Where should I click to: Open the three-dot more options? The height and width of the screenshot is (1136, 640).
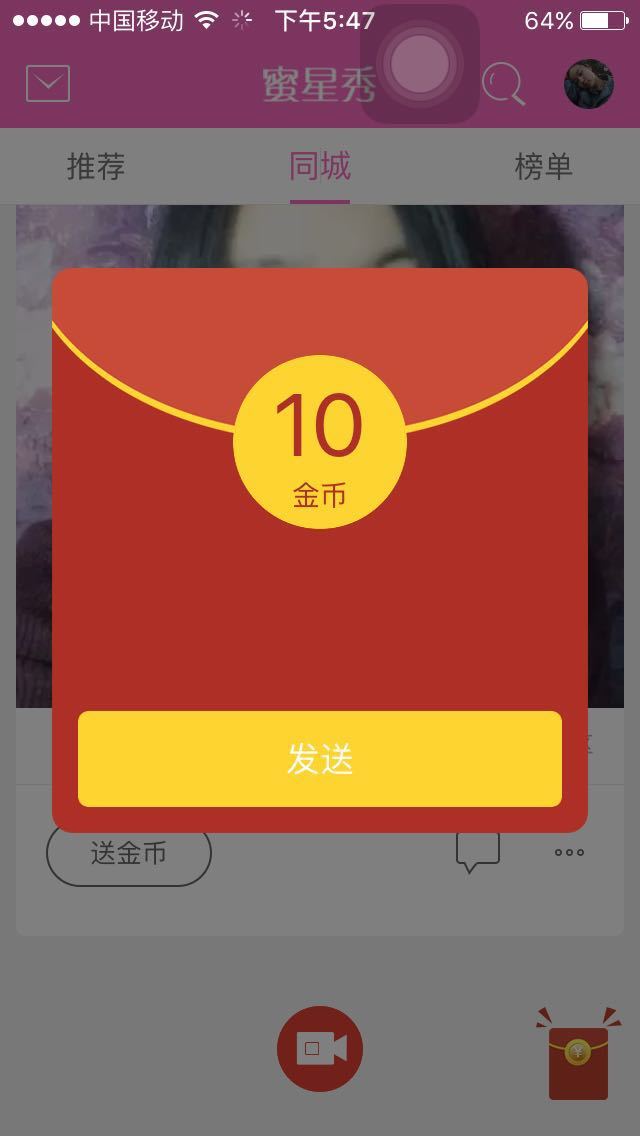point(569,852)
